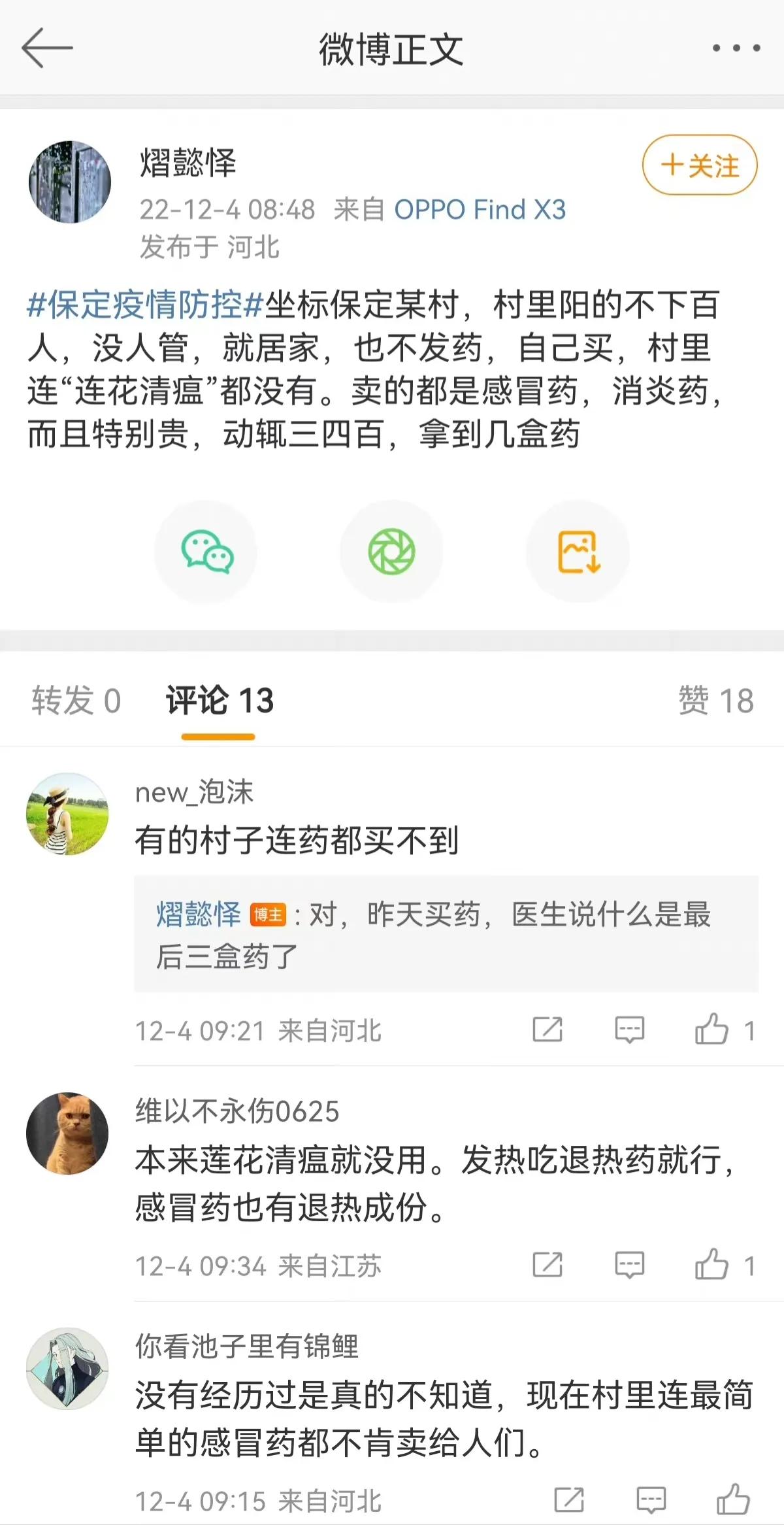Viewport: 784px width, 1525px height.
Task: Switch to the 转发 0 tab
Action: point(76,701)
